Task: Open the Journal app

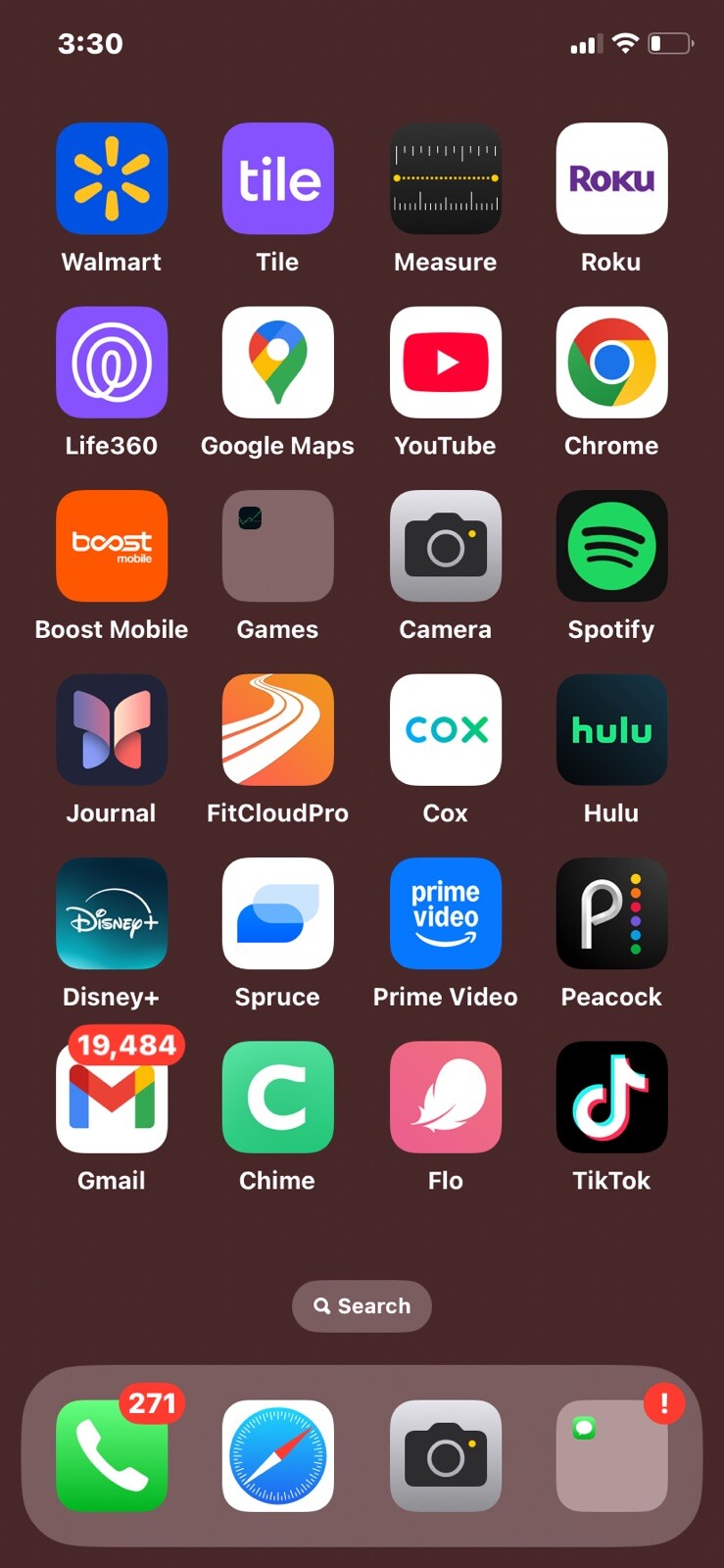Action: coord(112,729)
